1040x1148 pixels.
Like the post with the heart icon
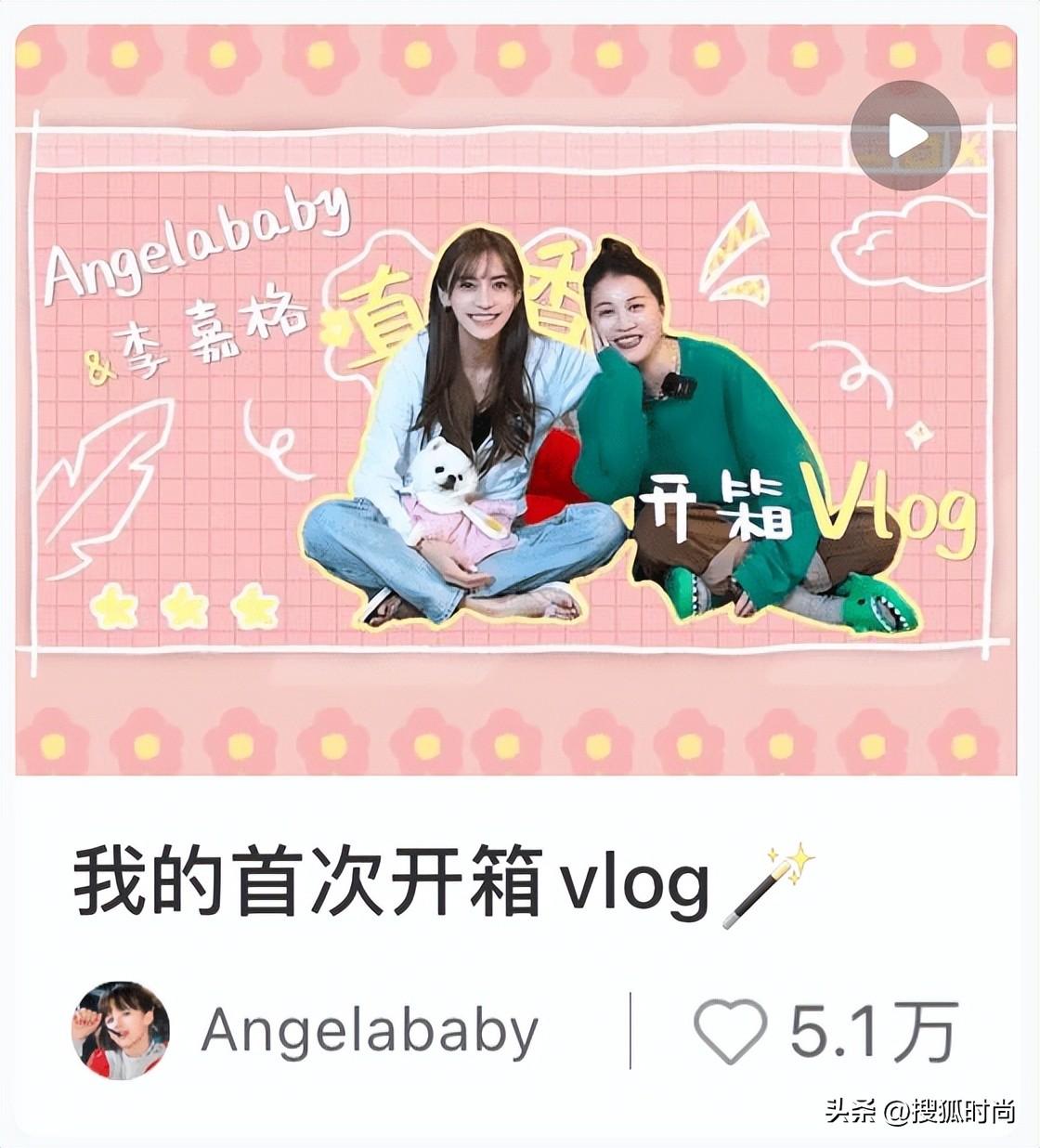[731, 1031]
